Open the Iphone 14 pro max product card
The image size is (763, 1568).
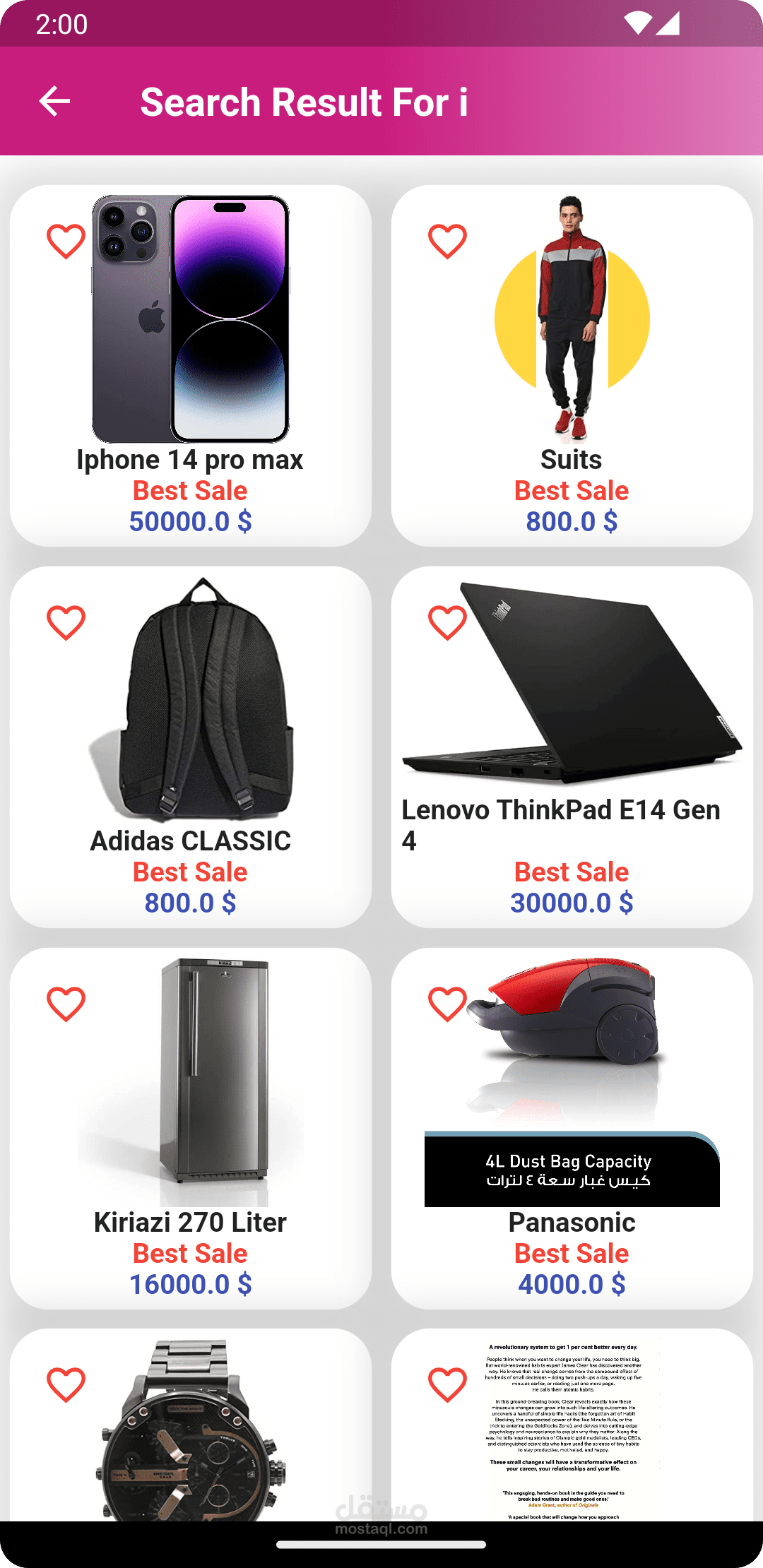(191, 366)
